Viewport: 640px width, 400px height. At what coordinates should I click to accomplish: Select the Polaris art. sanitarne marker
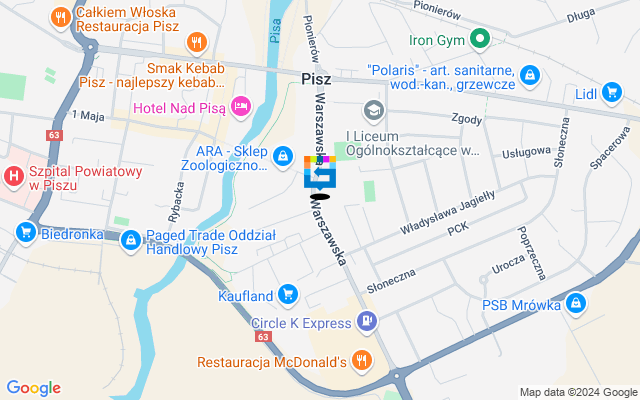[530, 73]
